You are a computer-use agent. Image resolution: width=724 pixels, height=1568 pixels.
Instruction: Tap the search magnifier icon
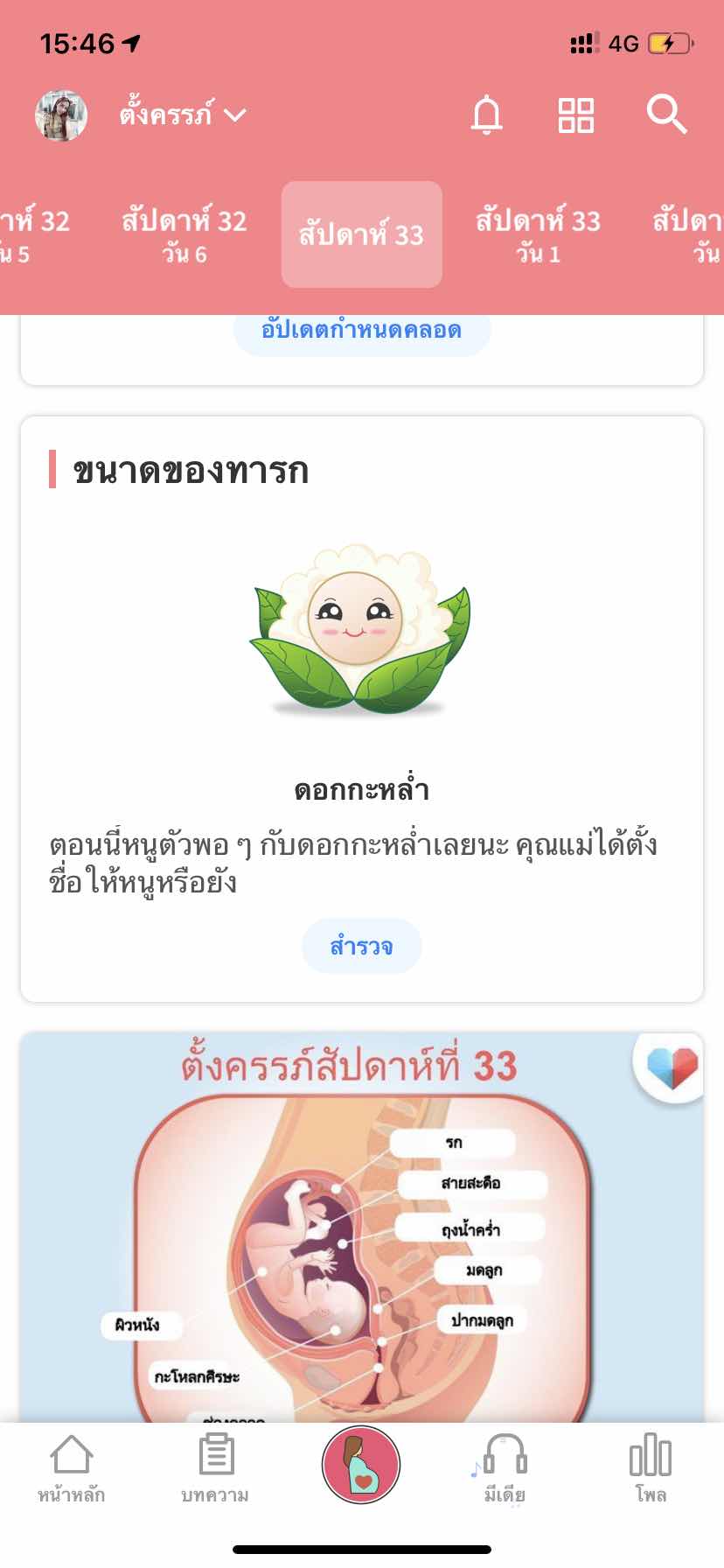(666, 115)
